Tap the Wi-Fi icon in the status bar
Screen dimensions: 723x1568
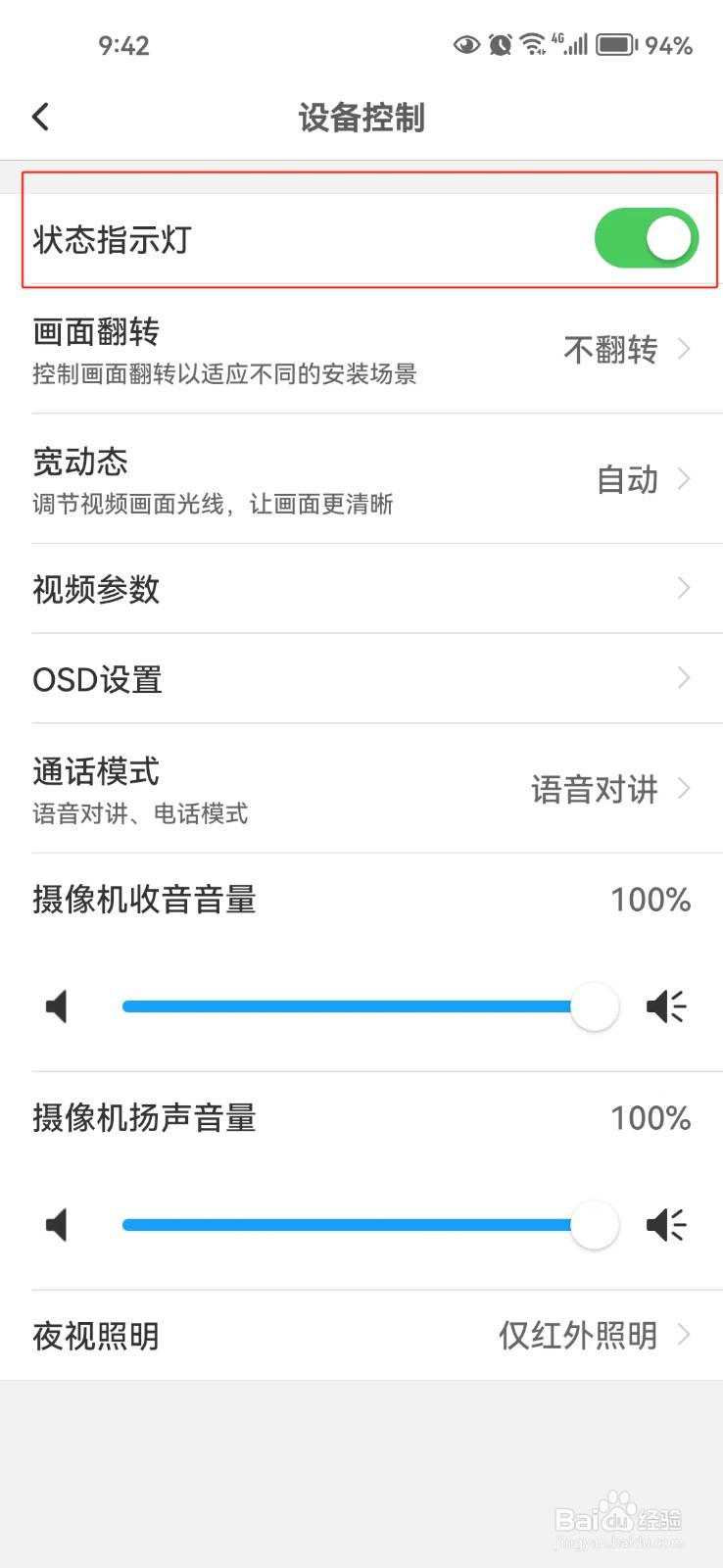[x=534, y=44]
